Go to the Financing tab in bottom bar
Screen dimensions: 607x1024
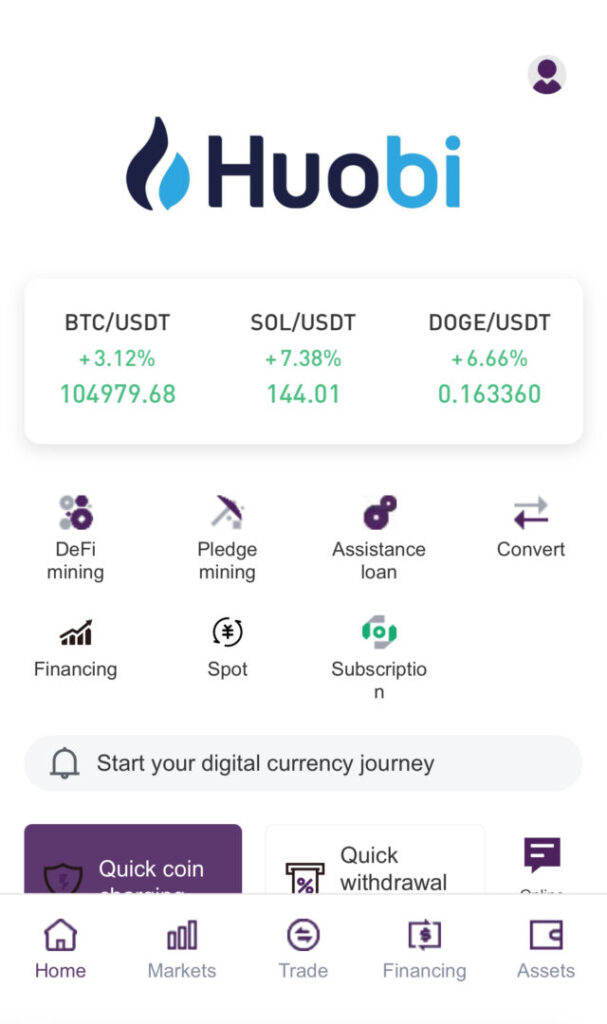click(425, 948)
